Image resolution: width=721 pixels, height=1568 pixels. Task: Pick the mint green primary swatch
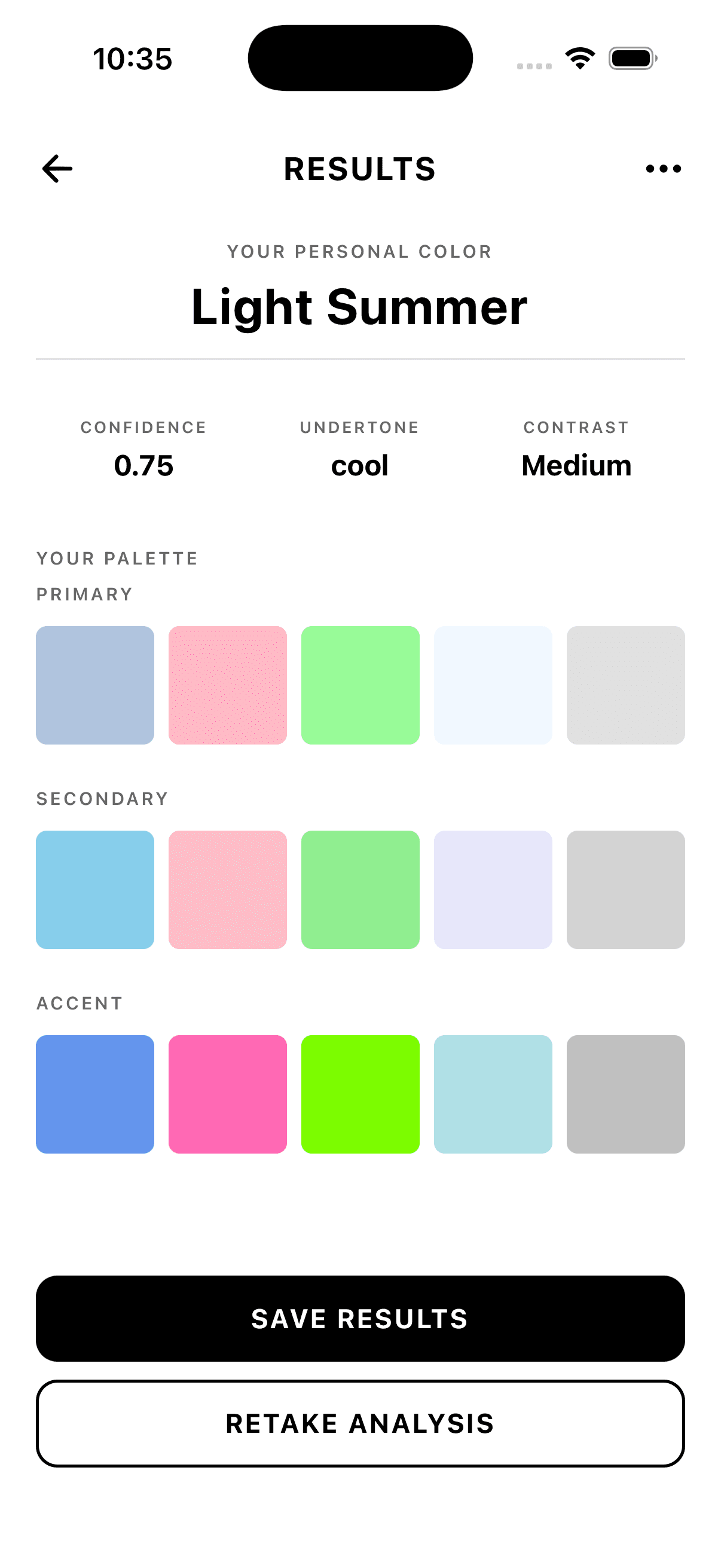360,685
